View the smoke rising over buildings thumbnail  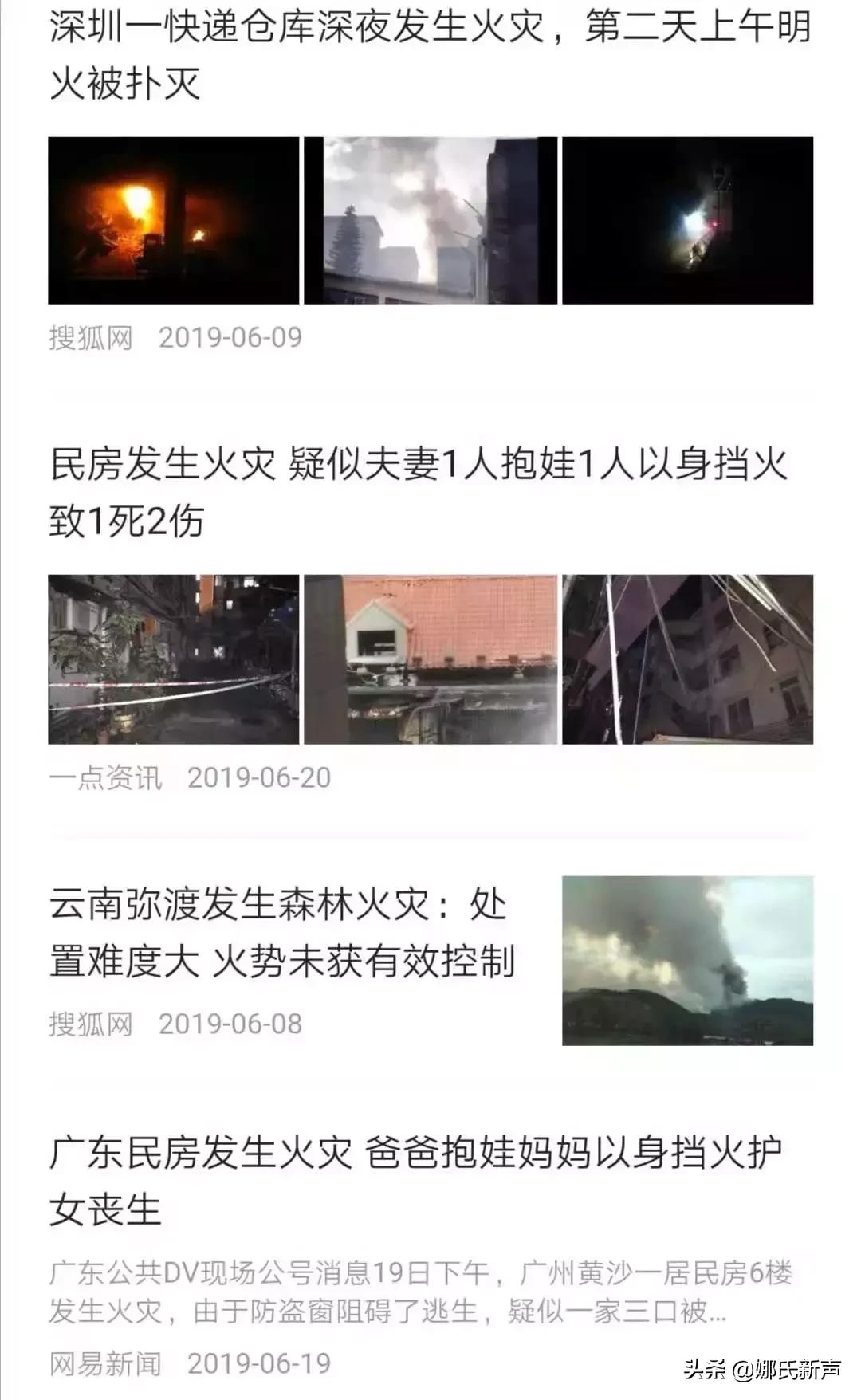(x=431, y=222)
